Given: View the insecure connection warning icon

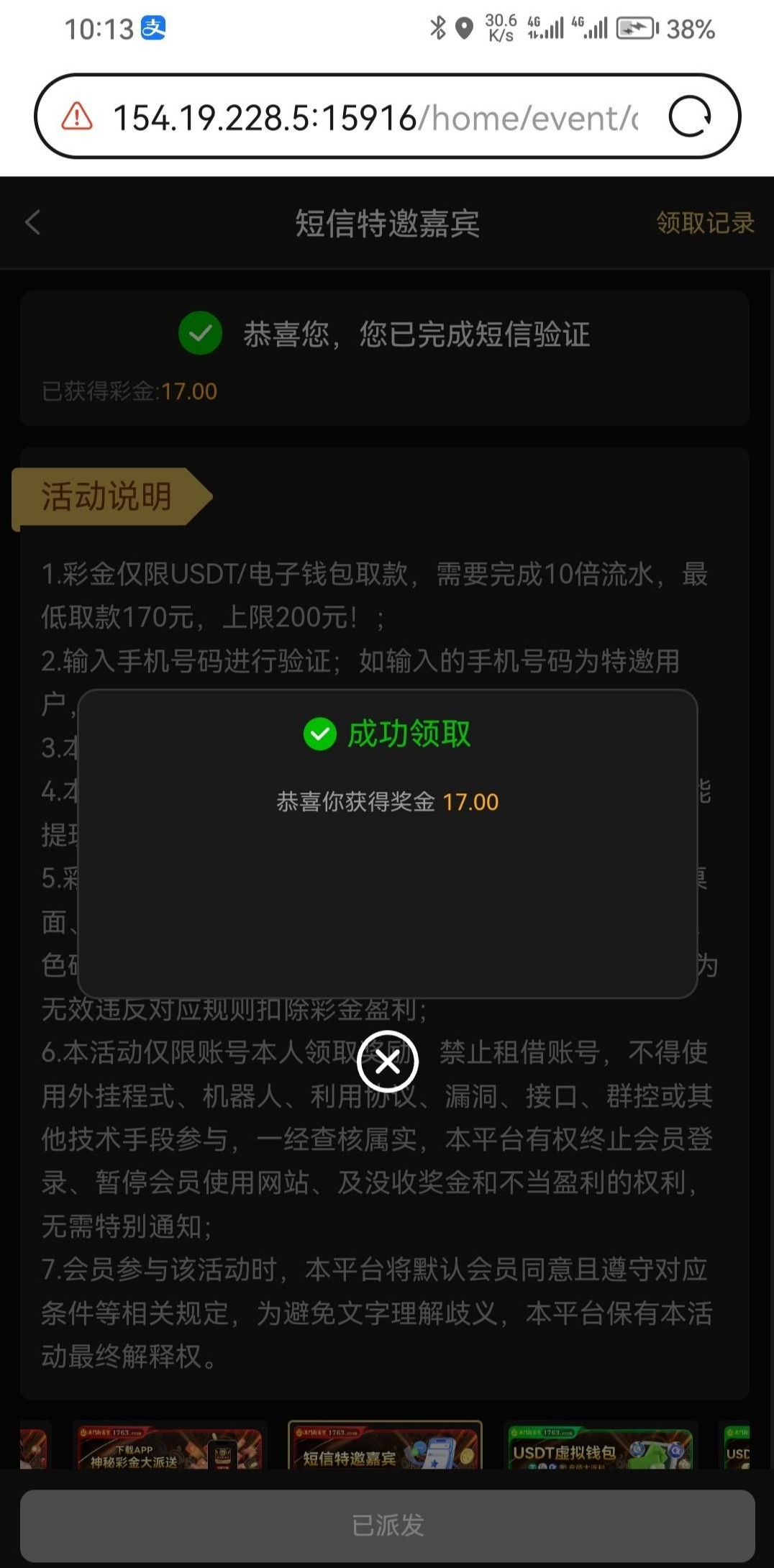Looking at the screenshot, I should pyautogui.click(x=77, y=117).
